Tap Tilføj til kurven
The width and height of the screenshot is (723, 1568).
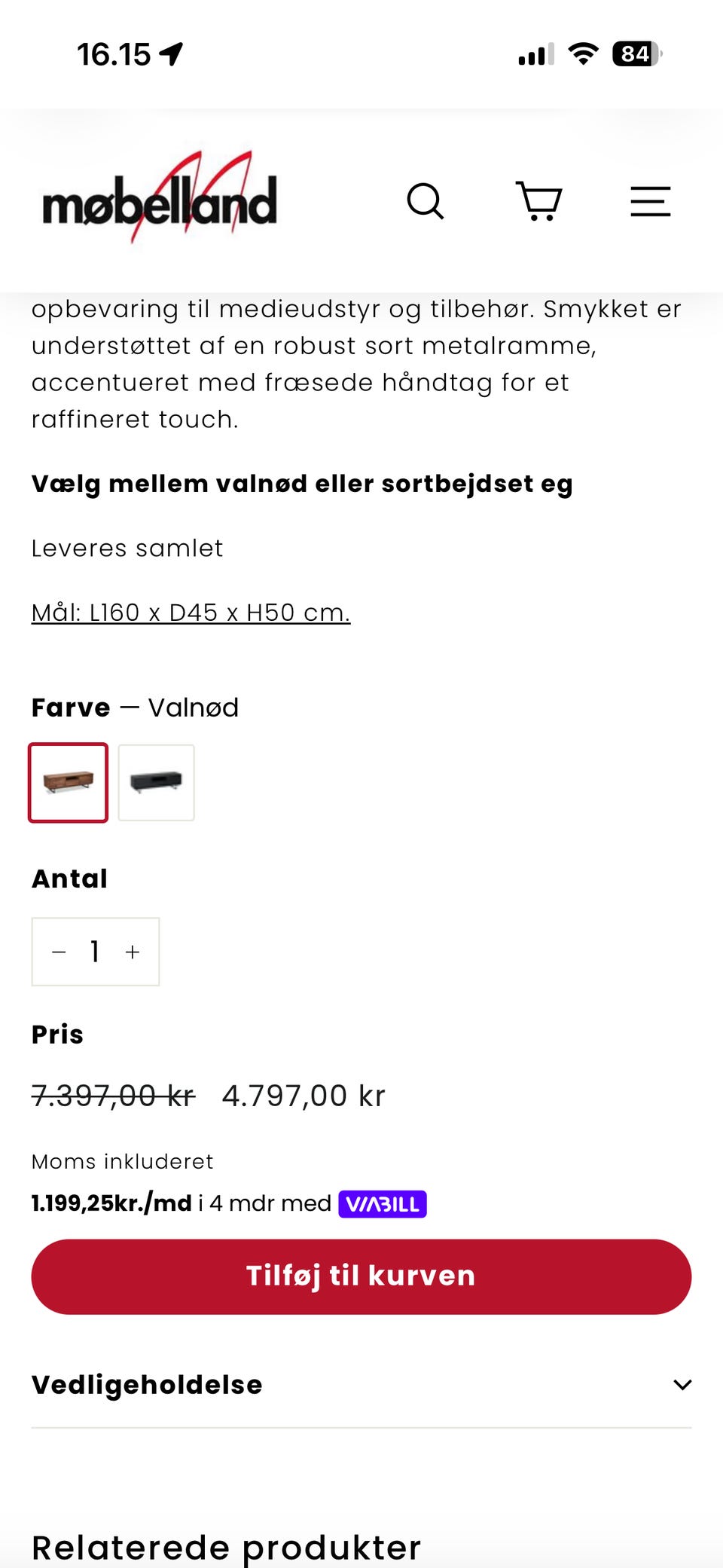pos(361,1276)
